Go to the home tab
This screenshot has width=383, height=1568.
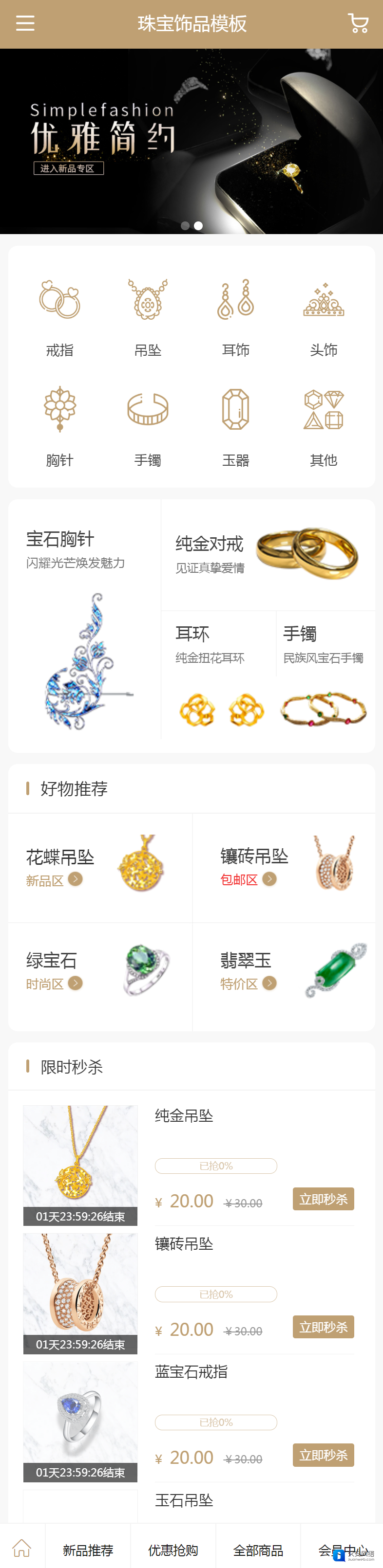(x=22, y=1547)
